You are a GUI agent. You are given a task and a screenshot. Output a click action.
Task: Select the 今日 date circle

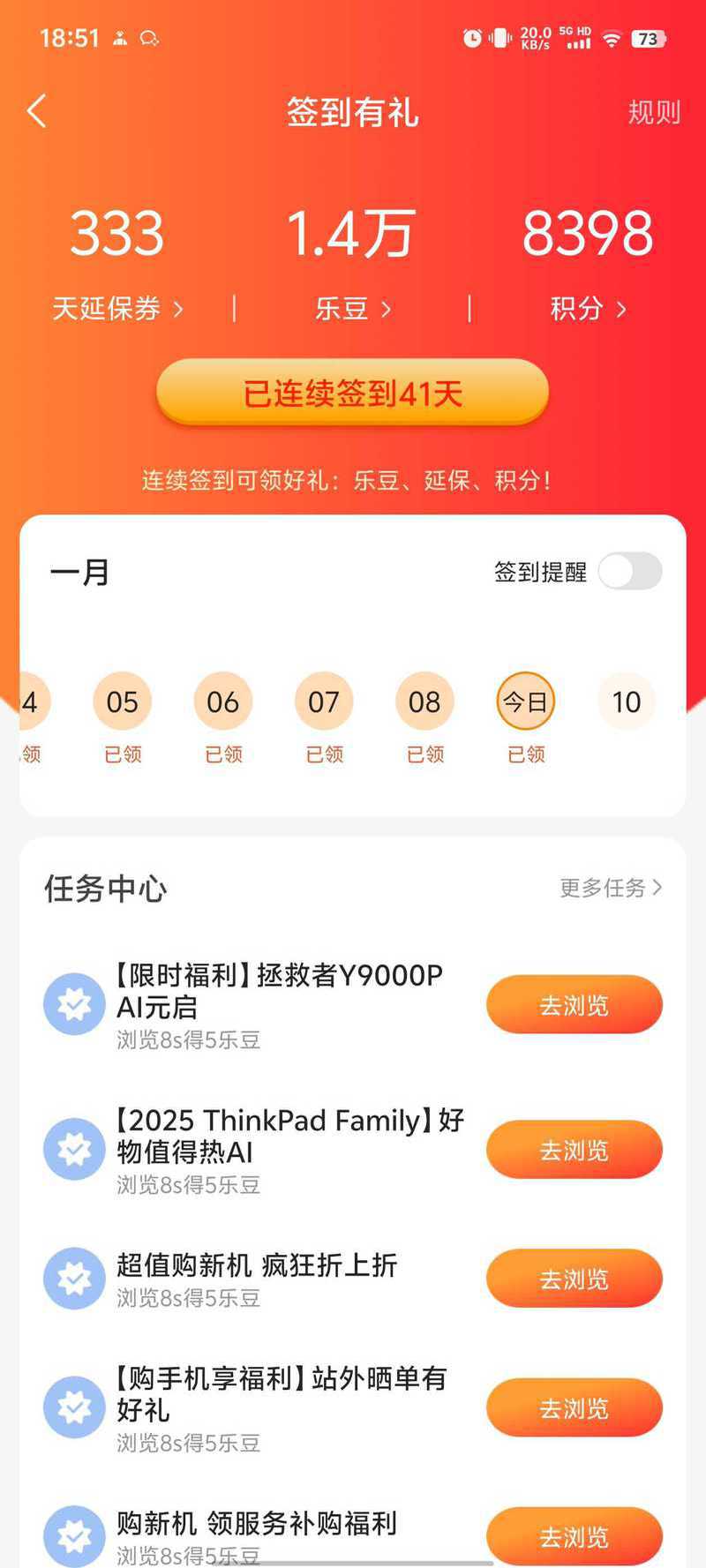tap(526, 701)
